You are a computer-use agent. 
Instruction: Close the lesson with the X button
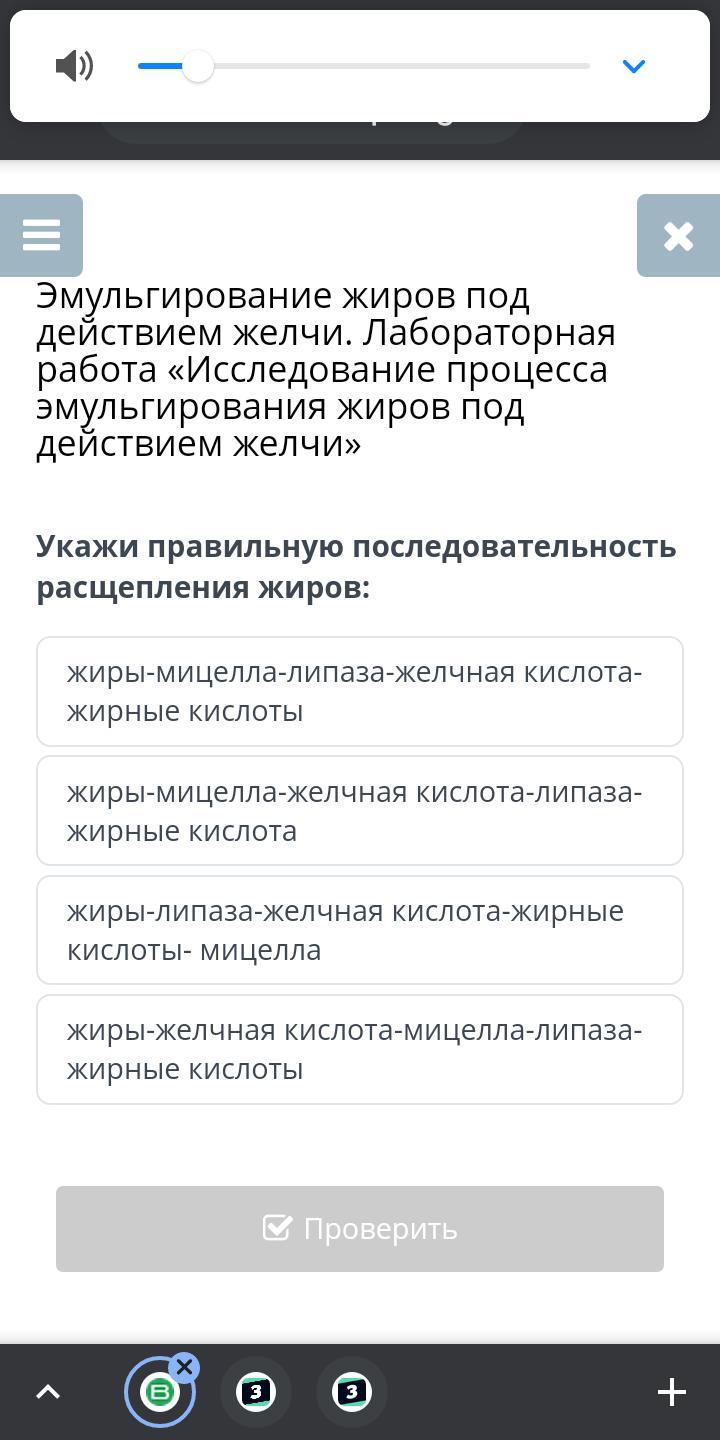[678, 235]
